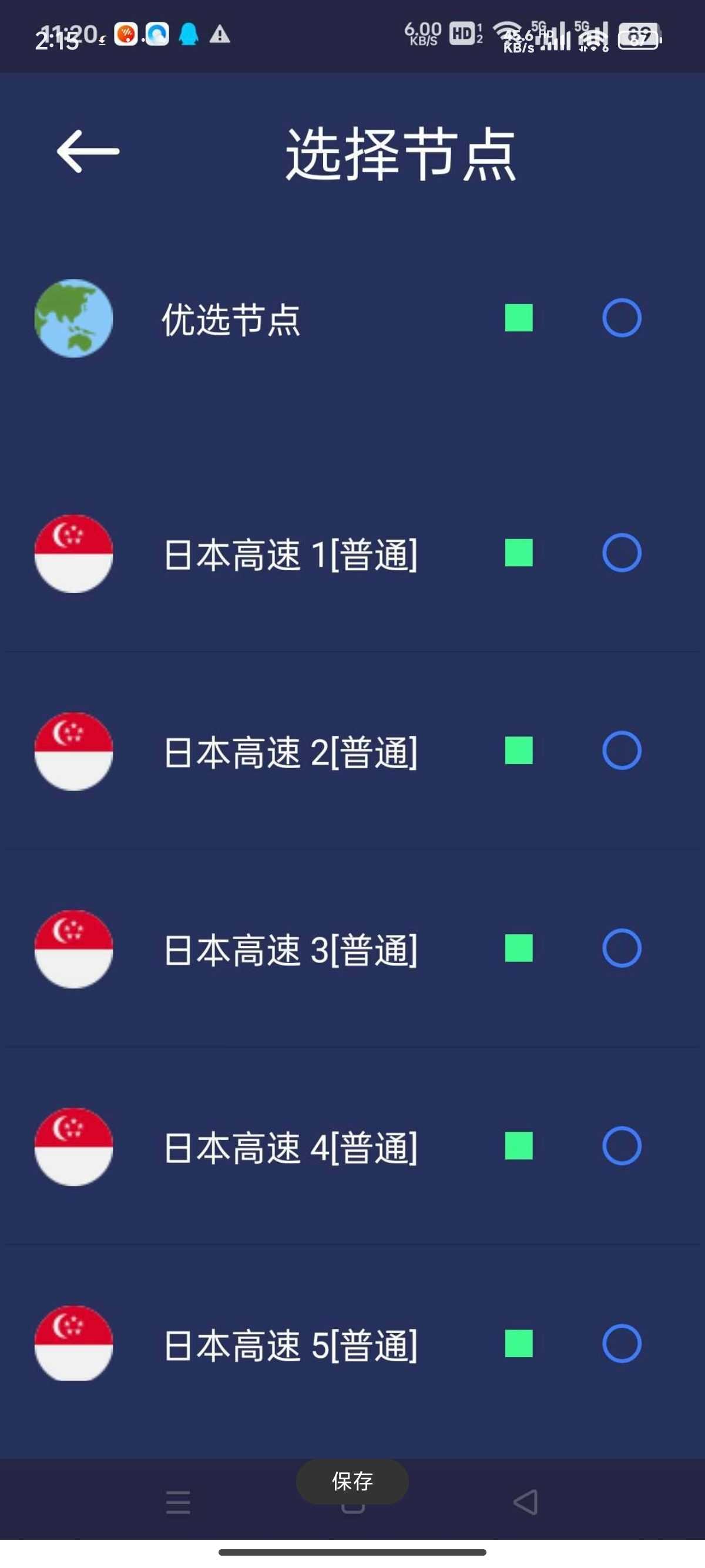The width and height of the screenshot is (705, 1568).
Task: Pick 日本高速 5[普通] radio button
Action: (622, 1344)
